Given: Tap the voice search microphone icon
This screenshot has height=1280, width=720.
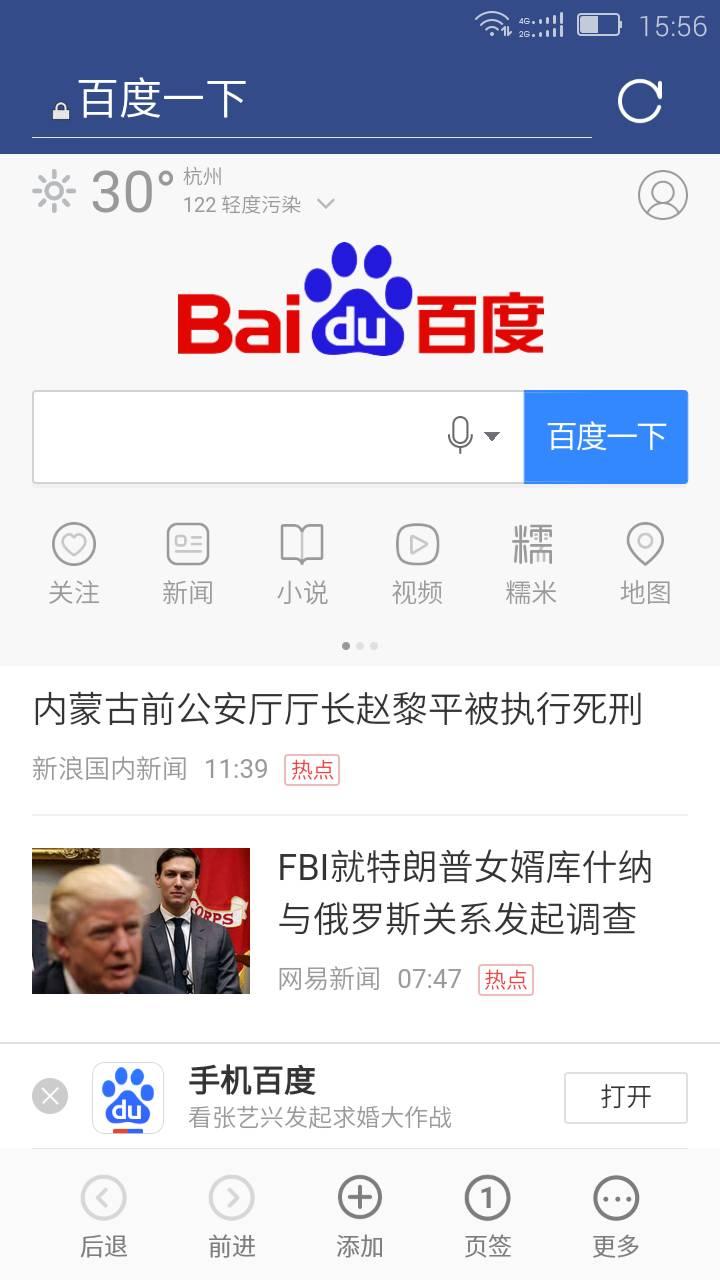Looking at the screenshot, I should click(459, 436).
